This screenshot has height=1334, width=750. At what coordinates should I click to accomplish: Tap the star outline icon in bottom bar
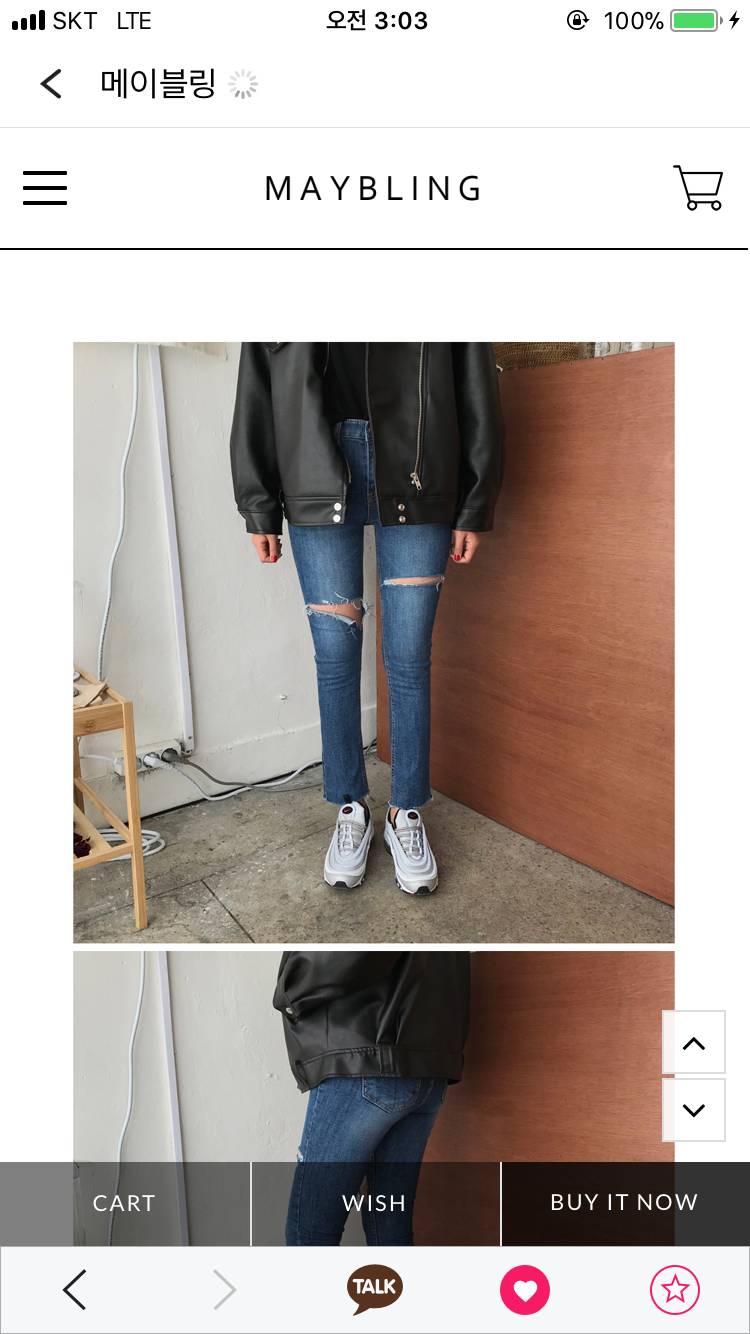pyautogui.click(x=675, y=1289)
